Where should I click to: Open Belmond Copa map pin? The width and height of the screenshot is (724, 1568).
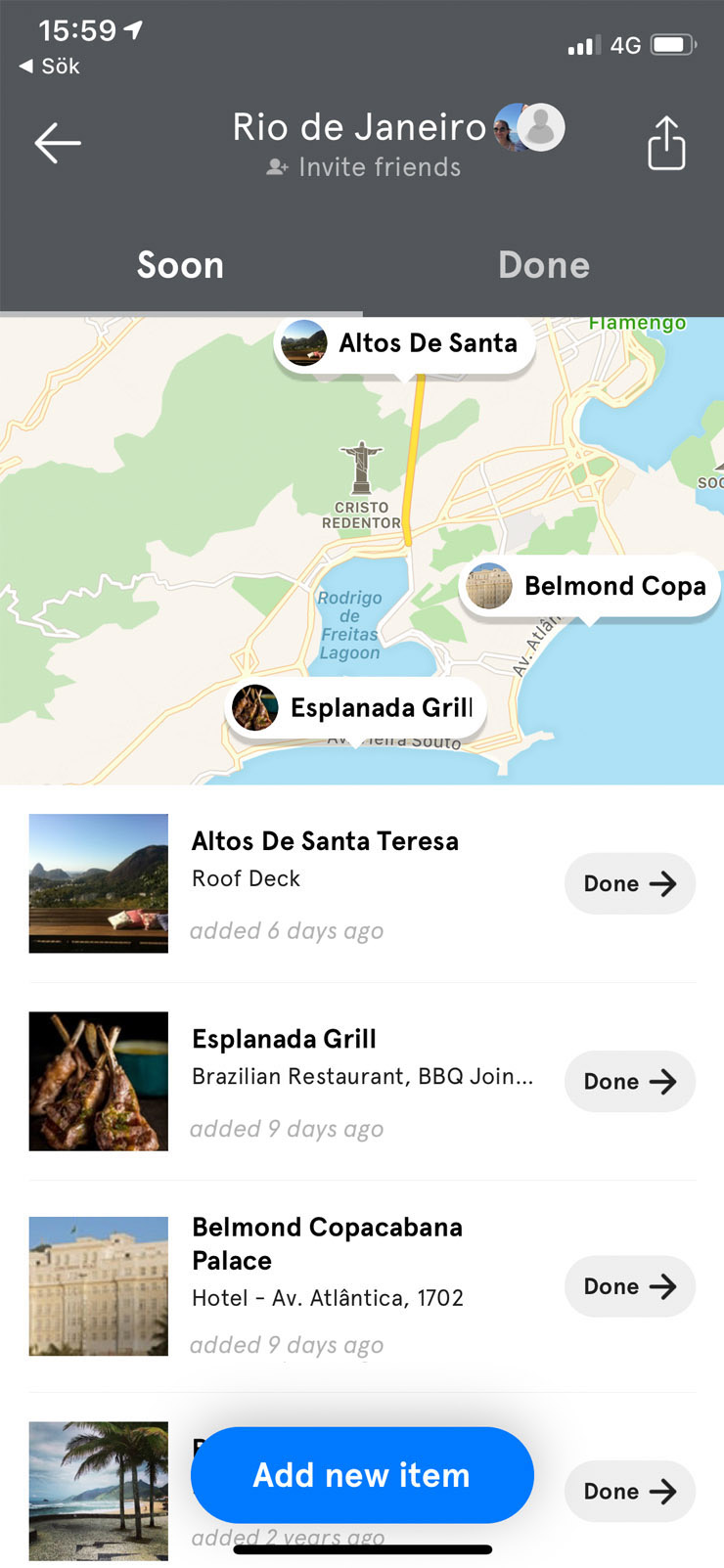[589, 587]
